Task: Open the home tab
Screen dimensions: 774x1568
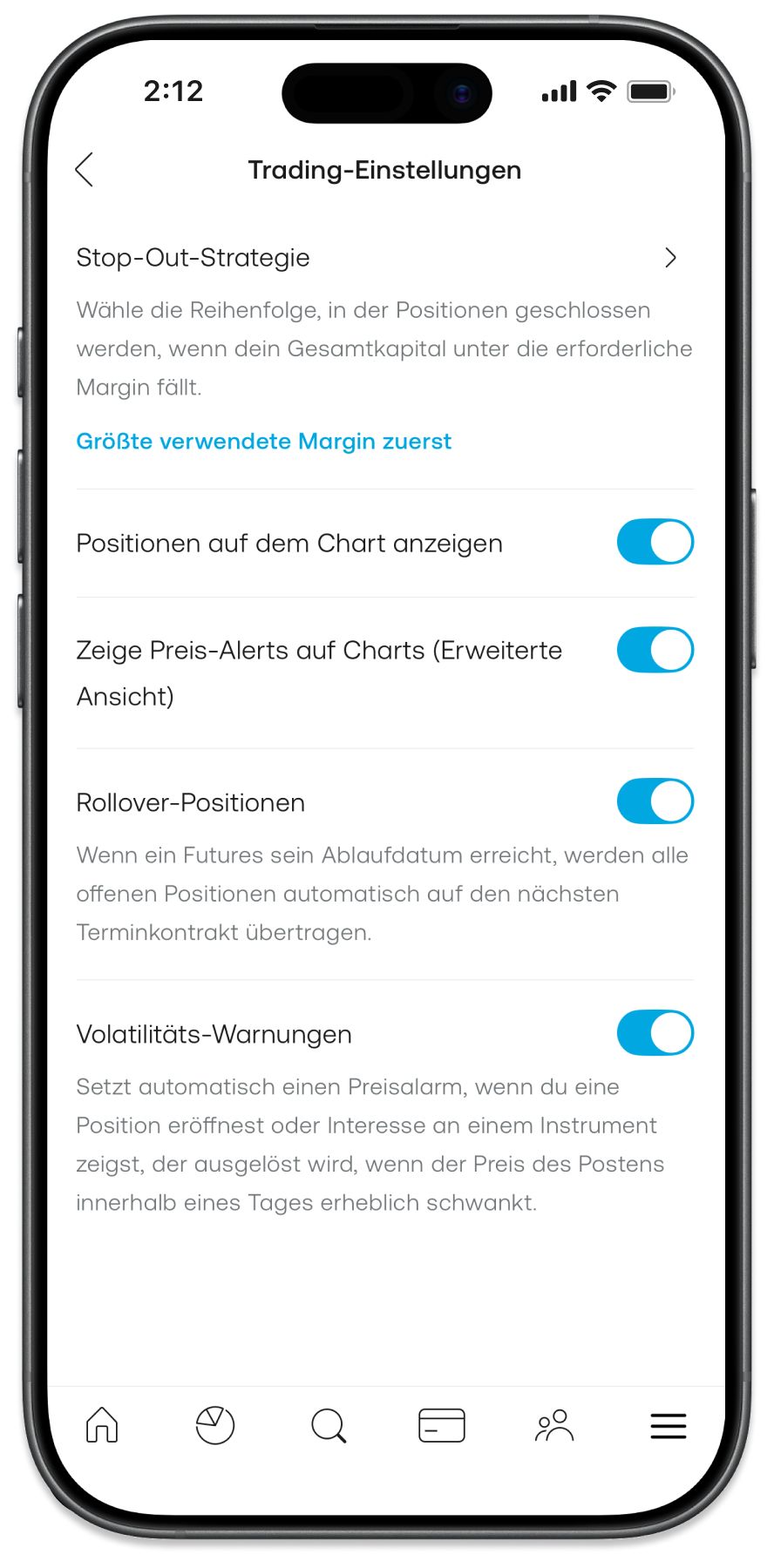Action: coord(102,1426)
